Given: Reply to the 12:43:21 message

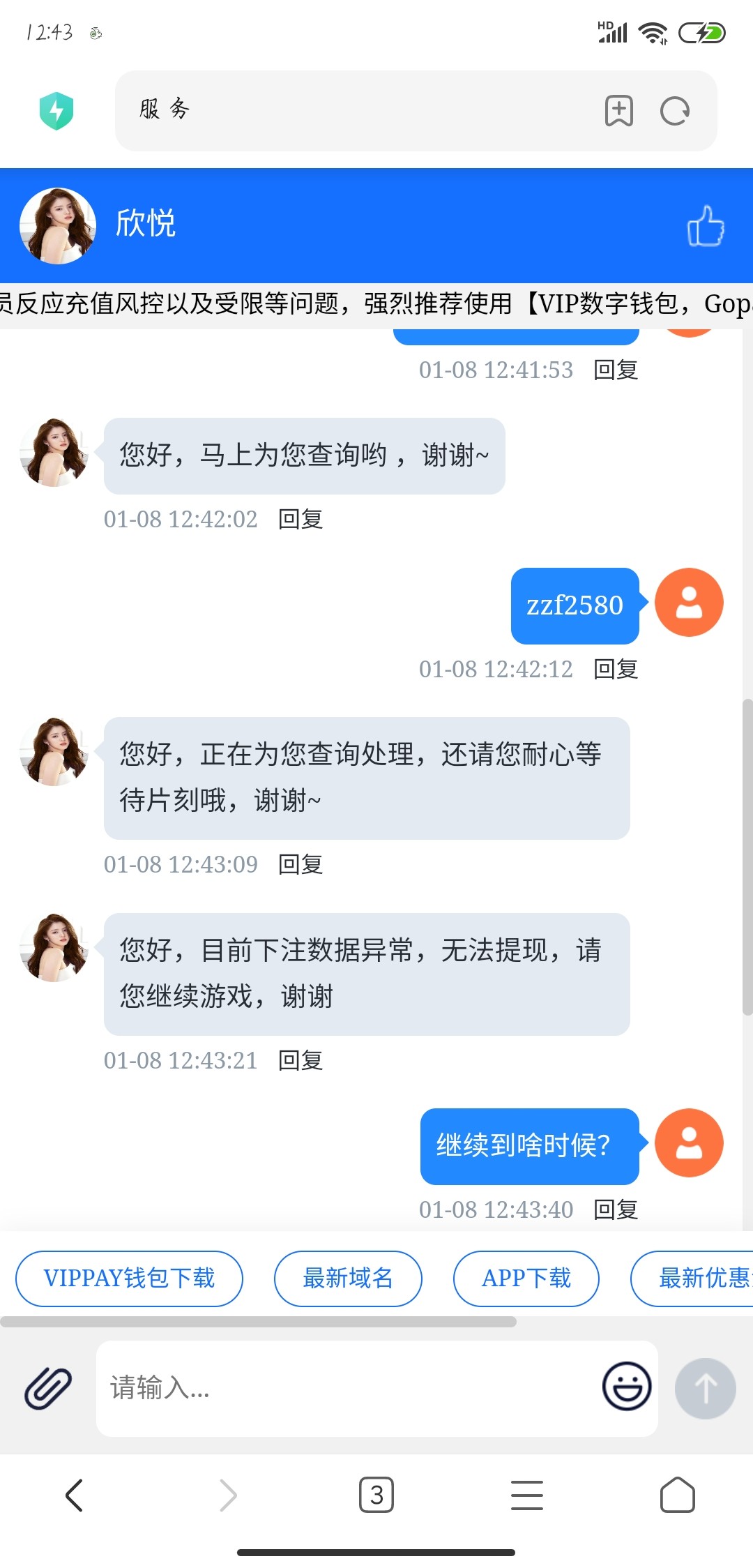Looking at the screenshot, I should click(301, 1060).
